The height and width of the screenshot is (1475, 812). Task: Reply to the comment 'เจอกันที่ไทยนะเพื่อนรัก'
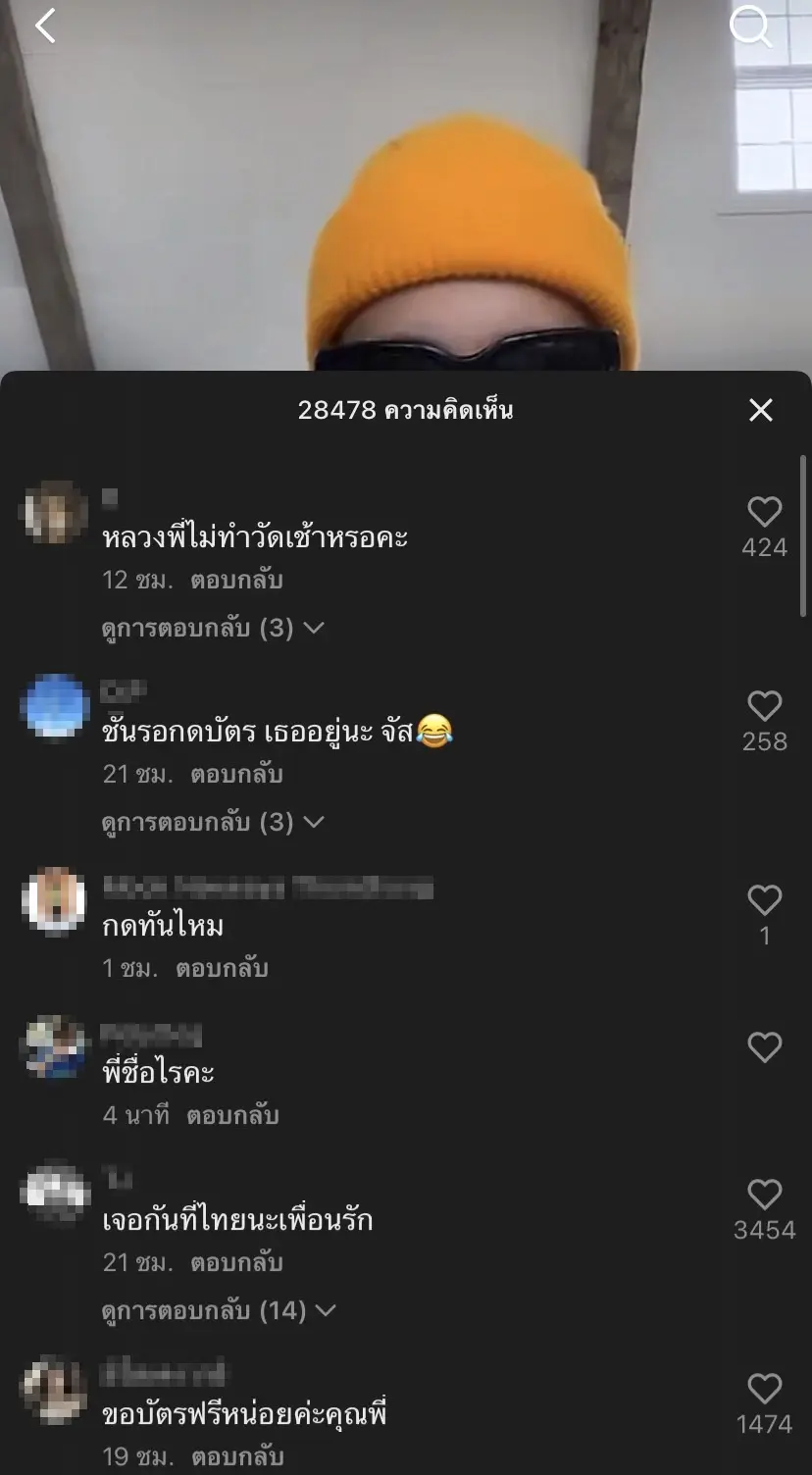point(236,1262)
